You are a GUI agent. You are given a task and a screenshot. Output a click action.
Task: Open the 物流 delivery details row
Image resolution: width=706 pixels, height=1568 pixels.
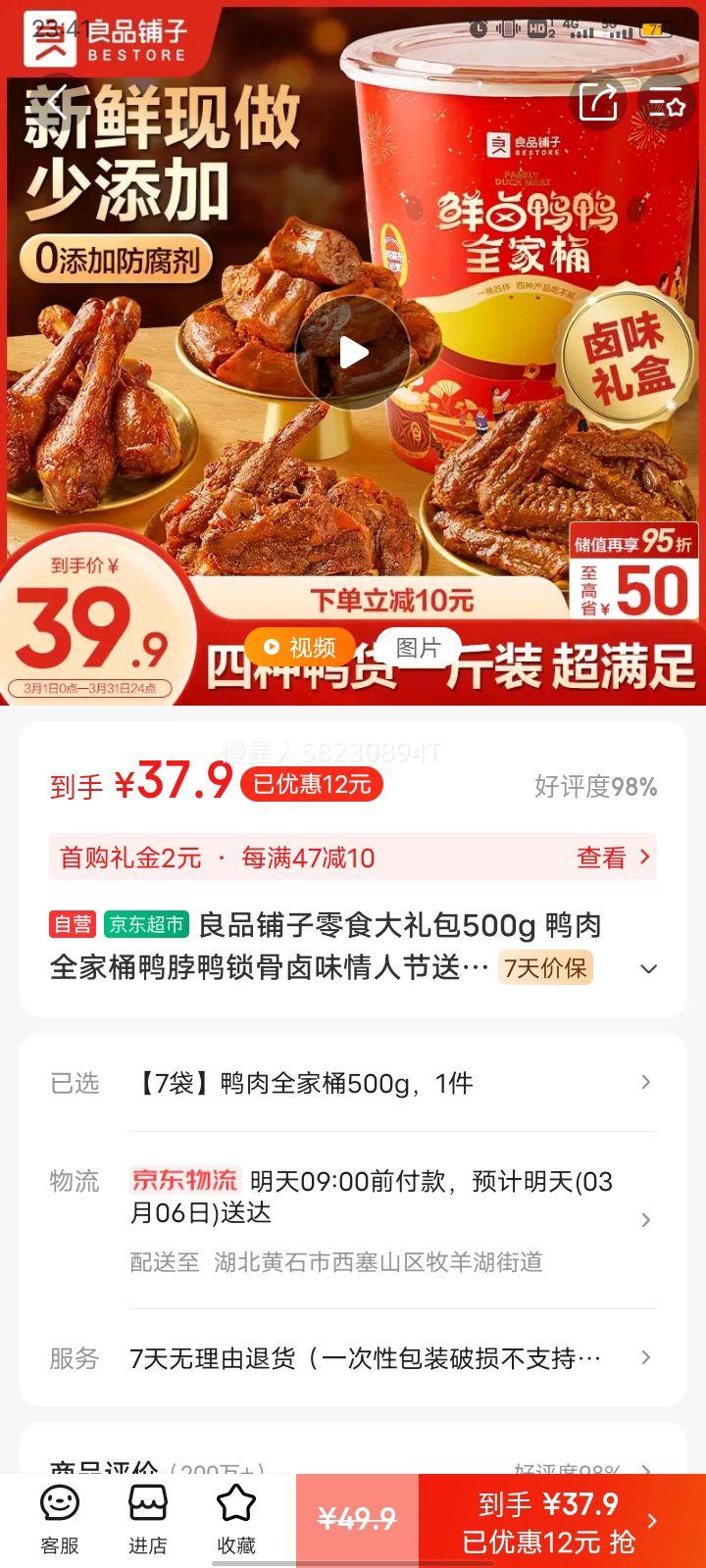click(645, 1219)
